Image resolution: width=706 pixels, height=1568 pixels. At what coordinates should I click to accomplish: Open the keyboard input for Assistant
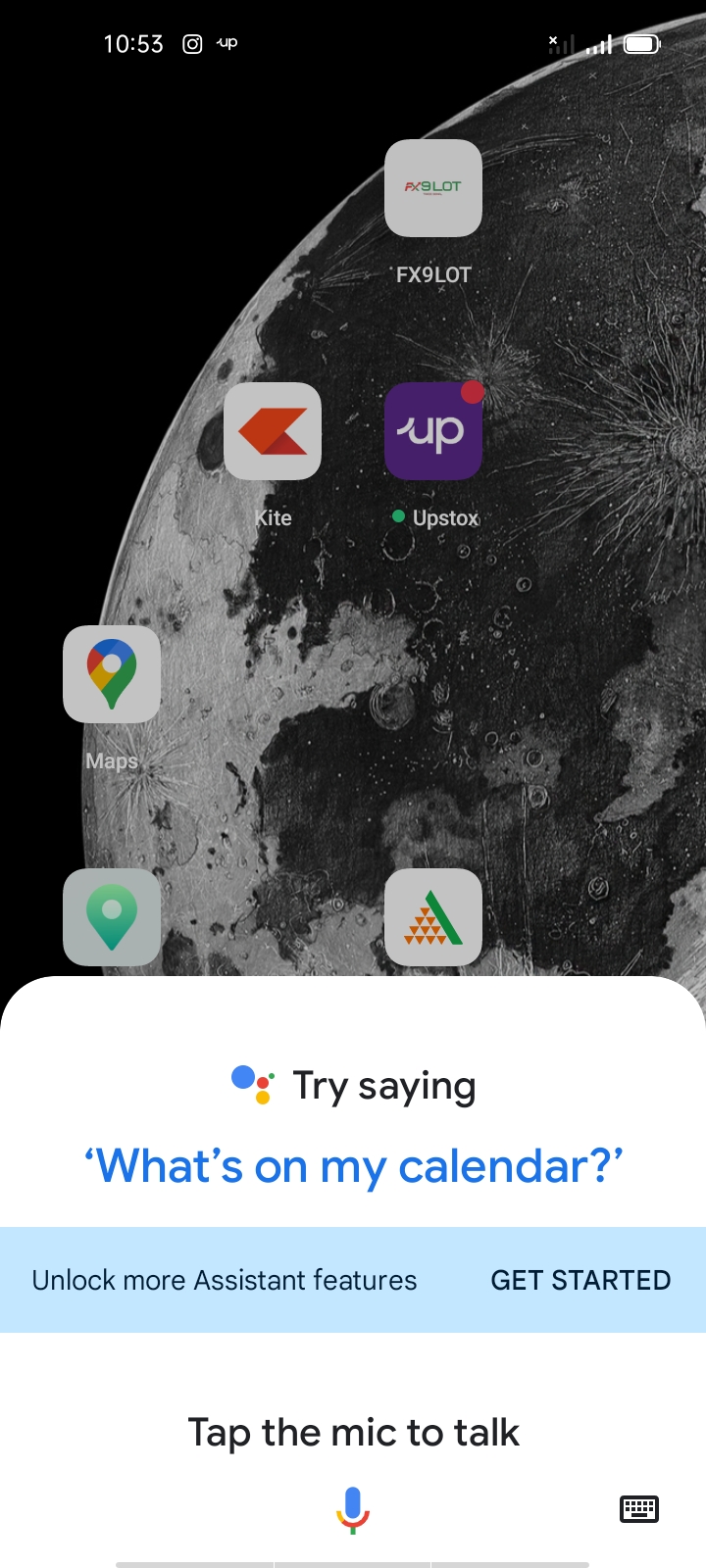click(639, 1509)
